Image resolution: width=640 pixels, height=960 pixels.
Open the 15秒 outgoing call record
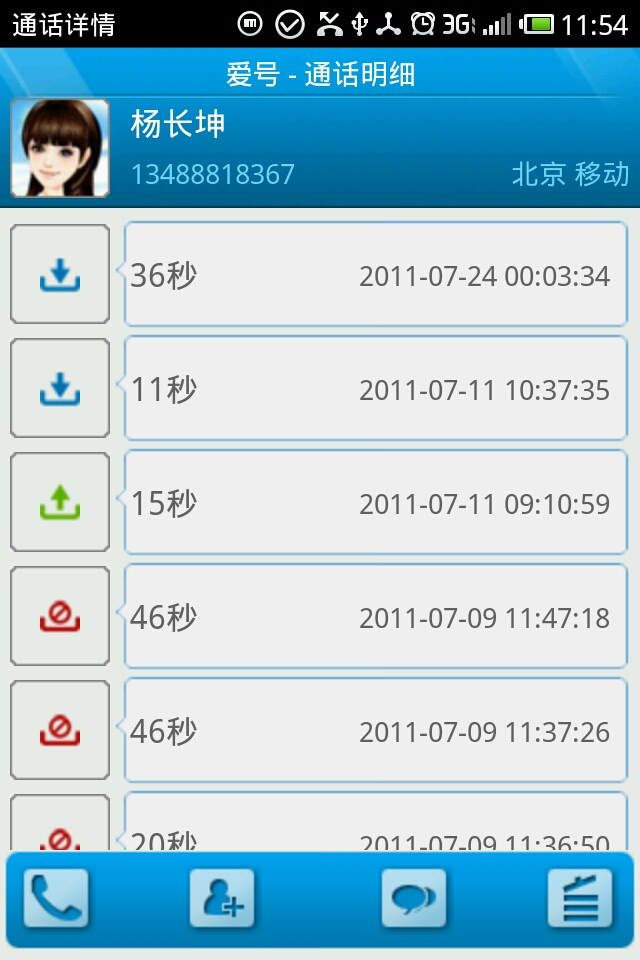pos(375,503)
